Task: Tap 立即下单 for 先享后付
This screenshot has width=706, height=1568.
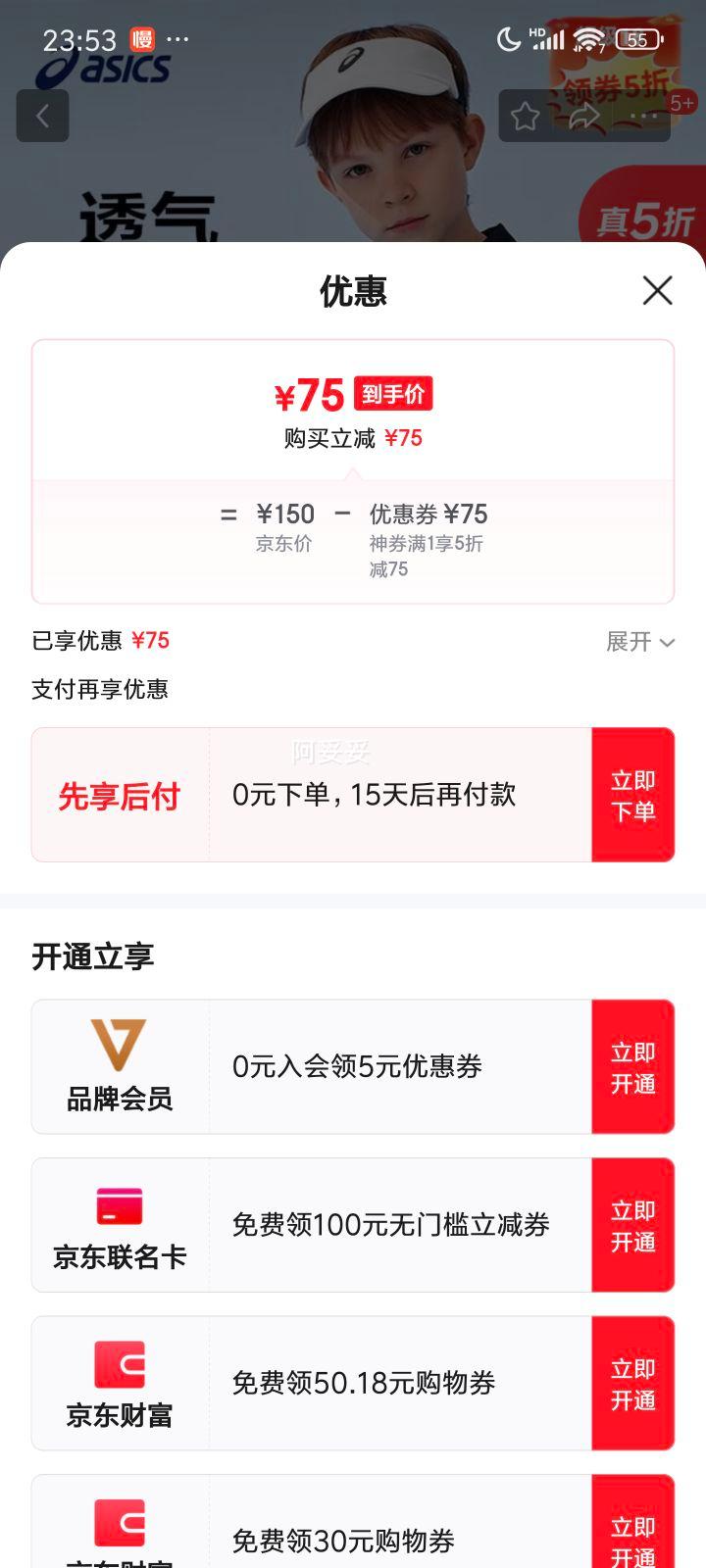Action: 633,795
